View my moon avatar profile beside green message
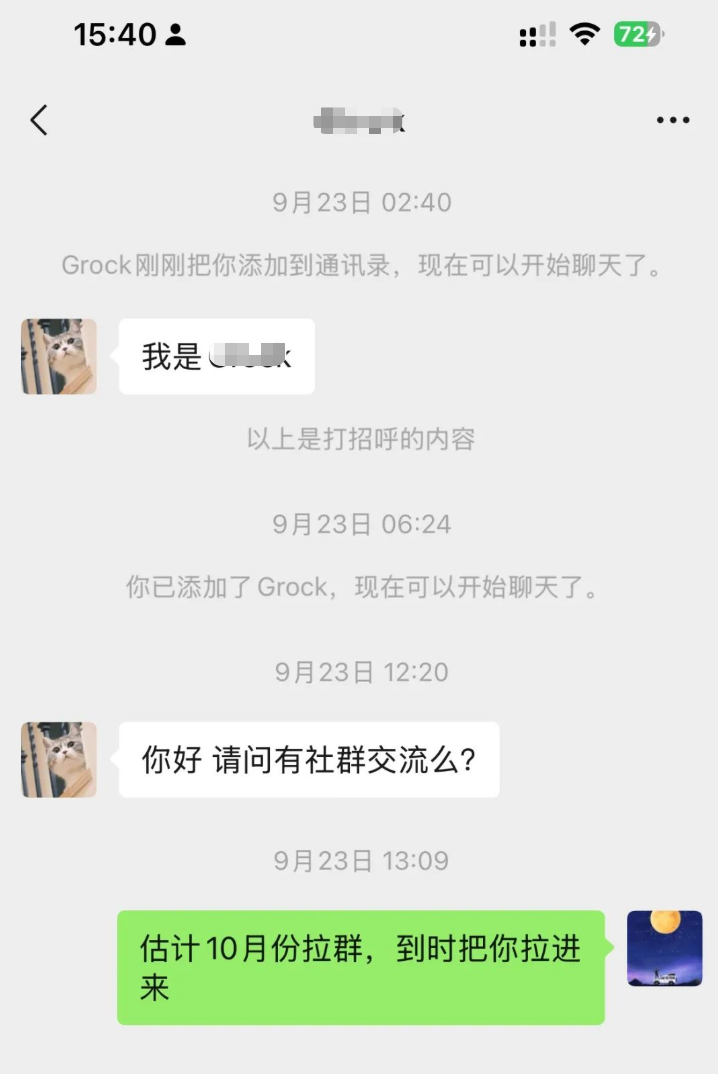This screenshot has width=718, height=1074. (x=664, y=948)
